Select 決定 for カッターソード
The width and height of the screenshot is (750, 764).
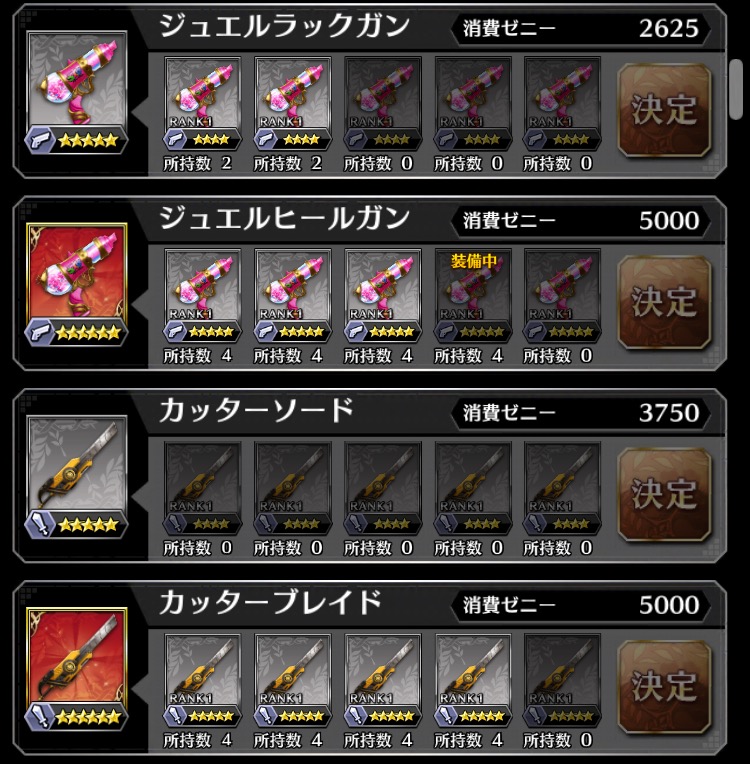pyautogui.click(x=664, y=494)
